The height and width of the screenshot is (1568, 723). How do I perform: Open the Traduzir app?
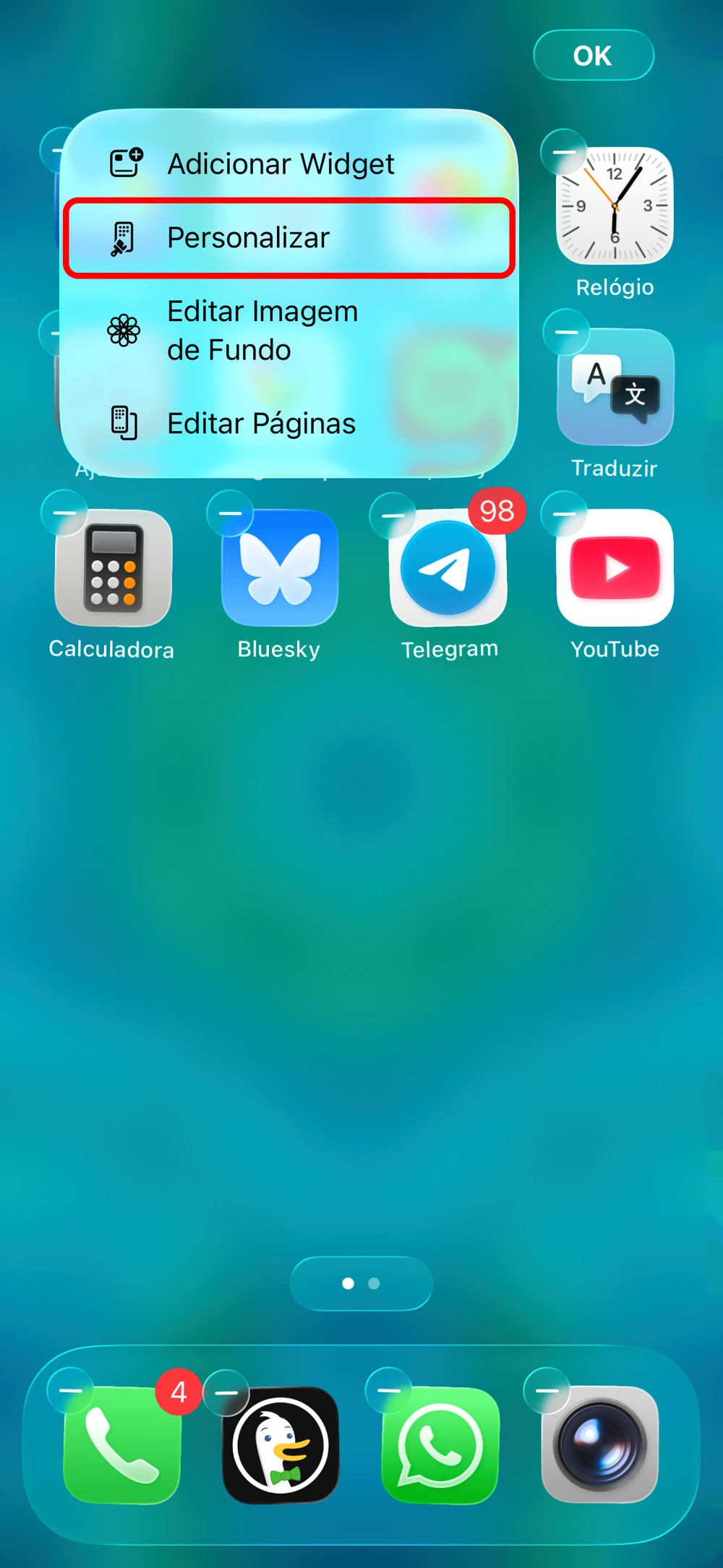(x=615, y=387)
